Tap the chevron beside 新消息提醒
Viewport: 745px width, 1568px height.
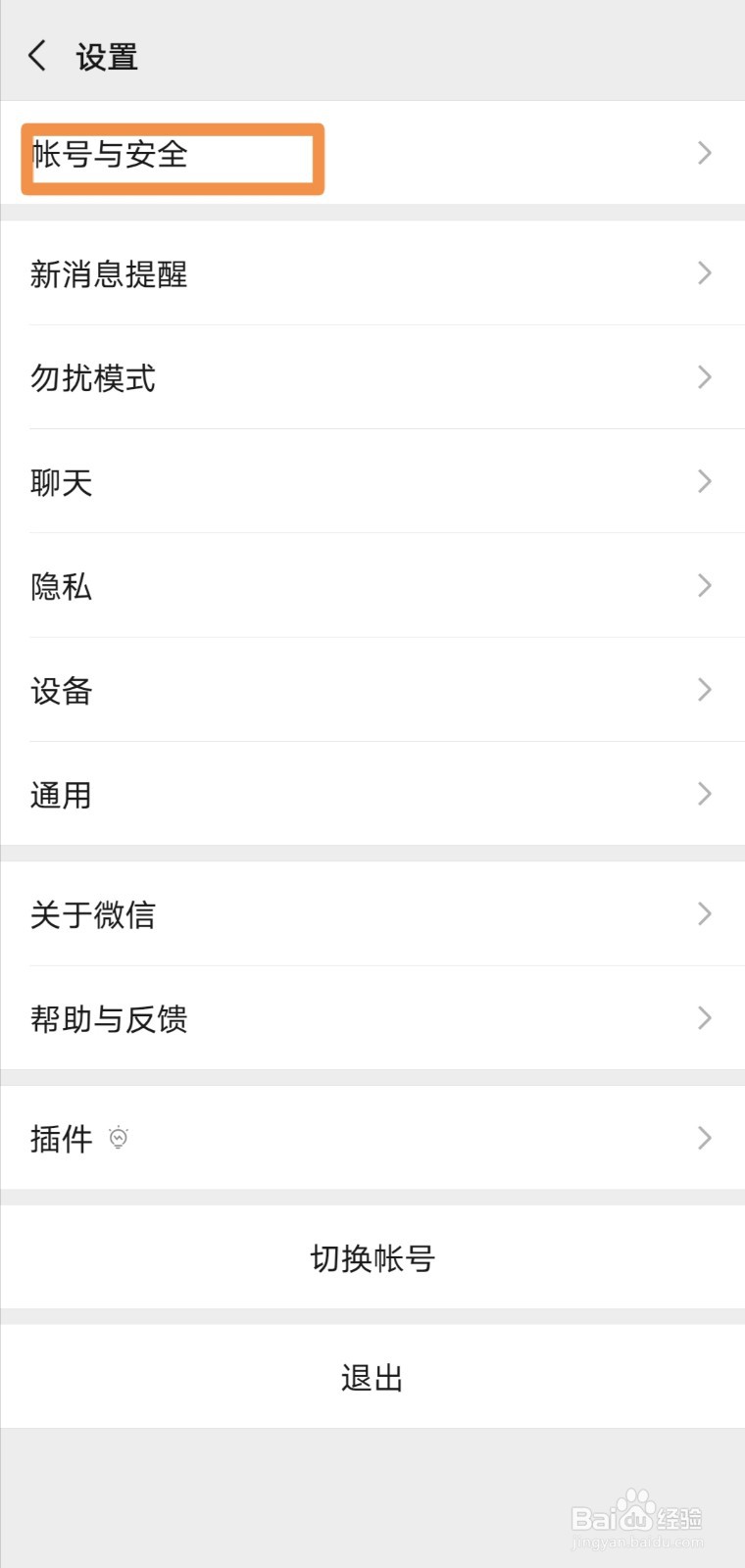click(x=704, y=274)
